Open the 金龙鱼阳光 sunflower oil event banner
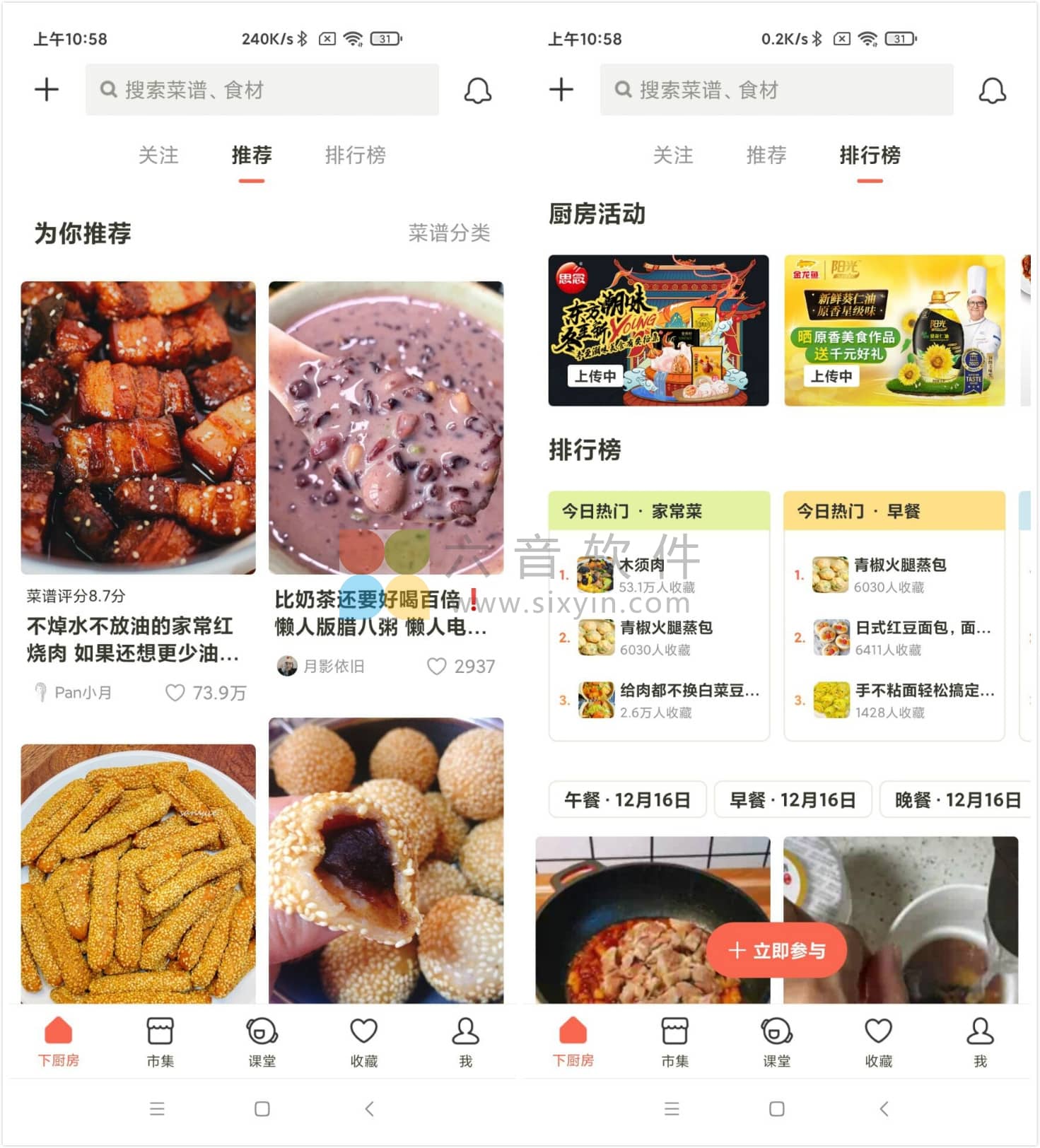Viewport: 1040px width, 1148px height. (895, 329)
